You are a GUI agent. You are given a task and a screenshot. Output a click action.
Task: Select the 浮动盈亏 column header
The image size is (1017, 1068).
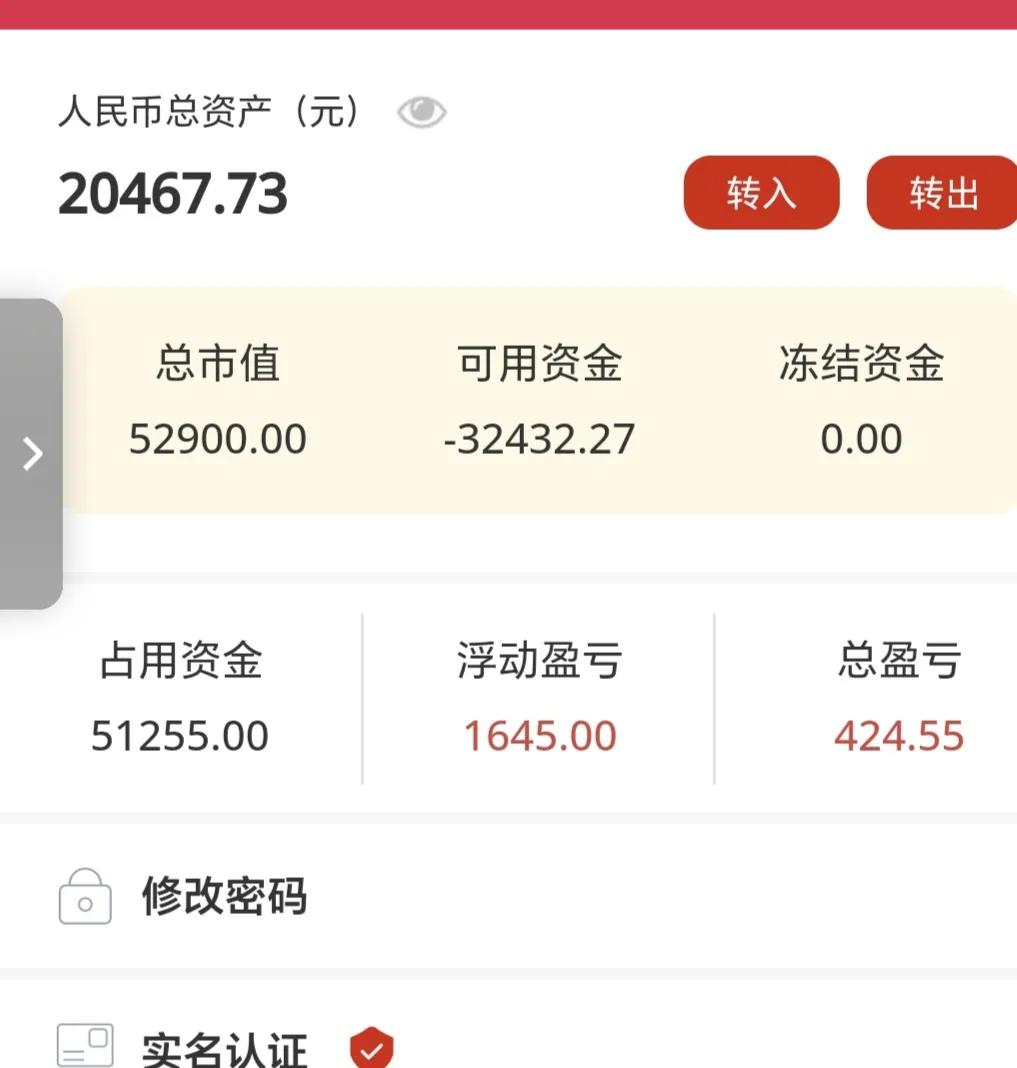[x=540, y=660]
